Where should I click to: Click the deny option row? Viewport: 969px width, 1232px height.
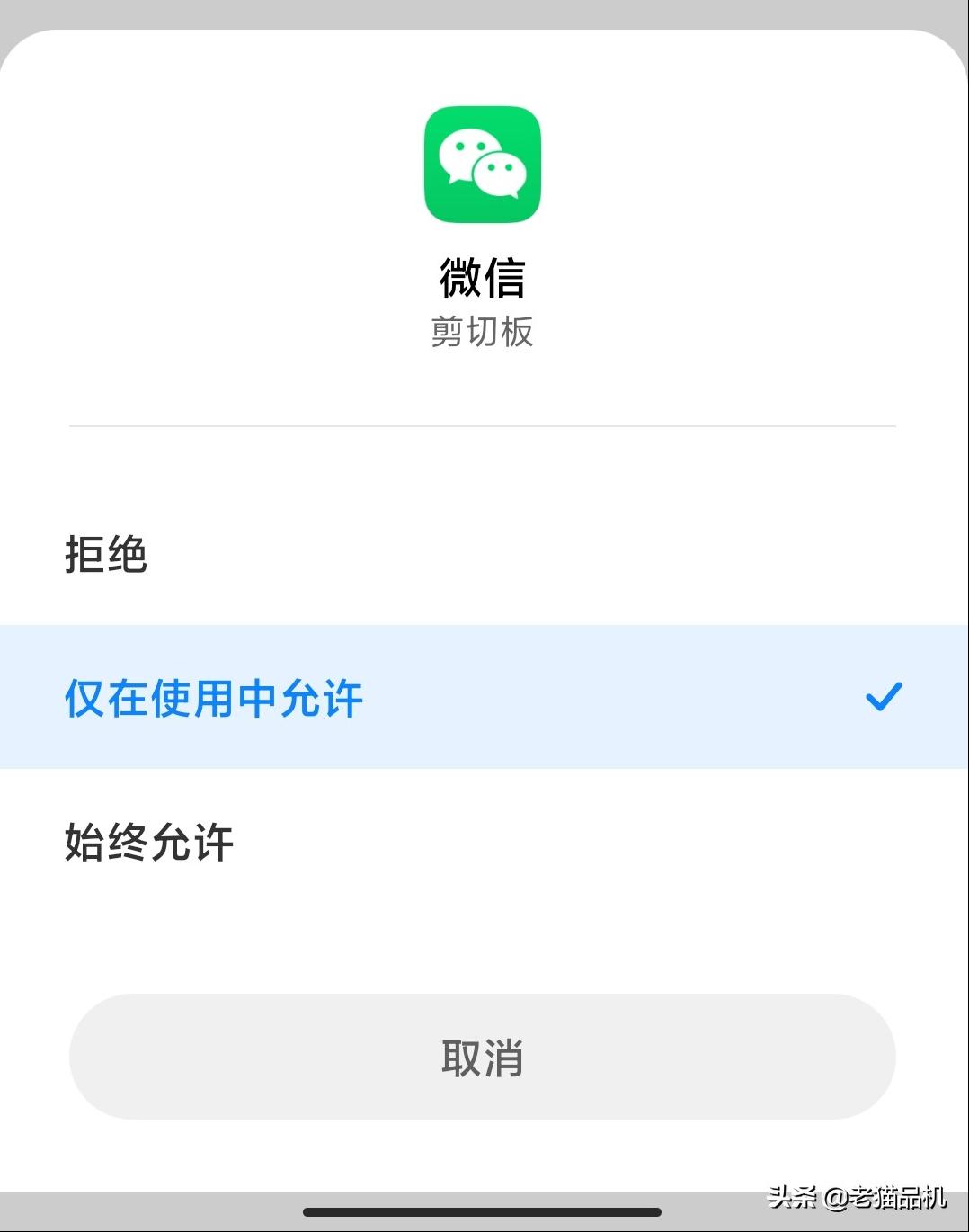pyautogui.click(x=484, y=556)
